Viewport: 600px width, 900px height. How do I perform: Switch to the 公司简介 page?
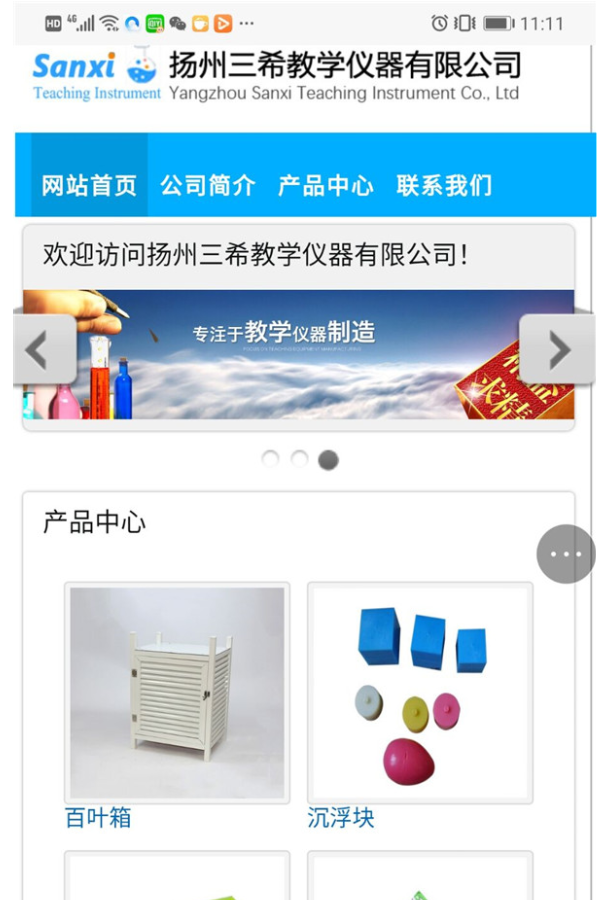click(x=208, y=185)
